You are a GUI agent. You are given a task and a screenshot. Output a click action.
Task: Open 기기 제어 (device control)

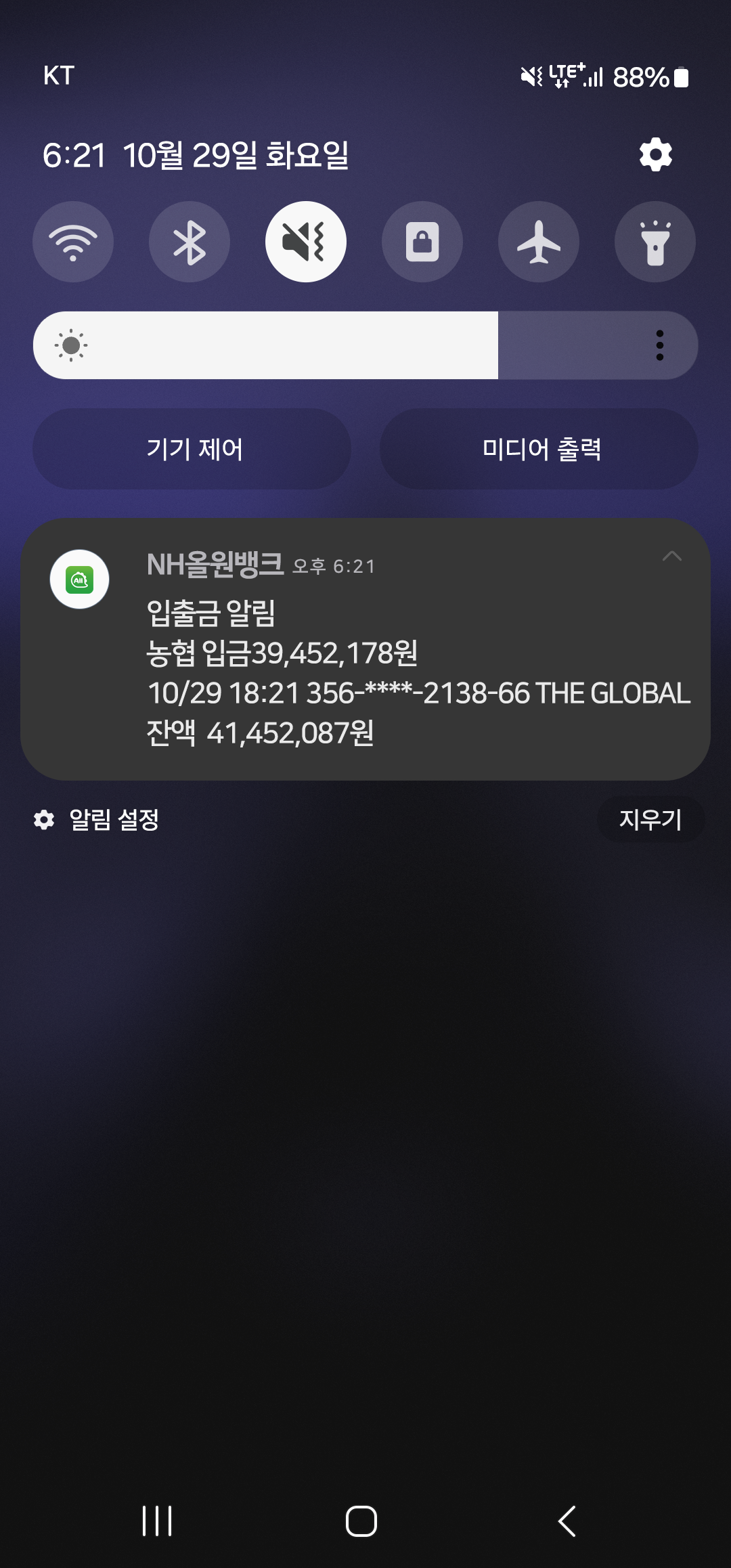tap(192, 449)
